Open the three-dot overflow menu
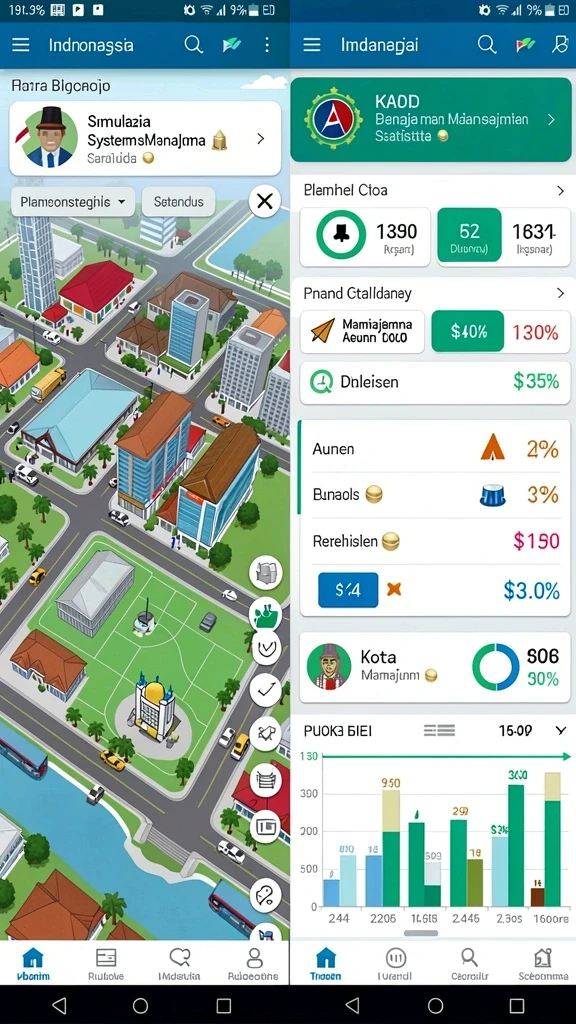The image size is (576, 1024). (266, 44)
